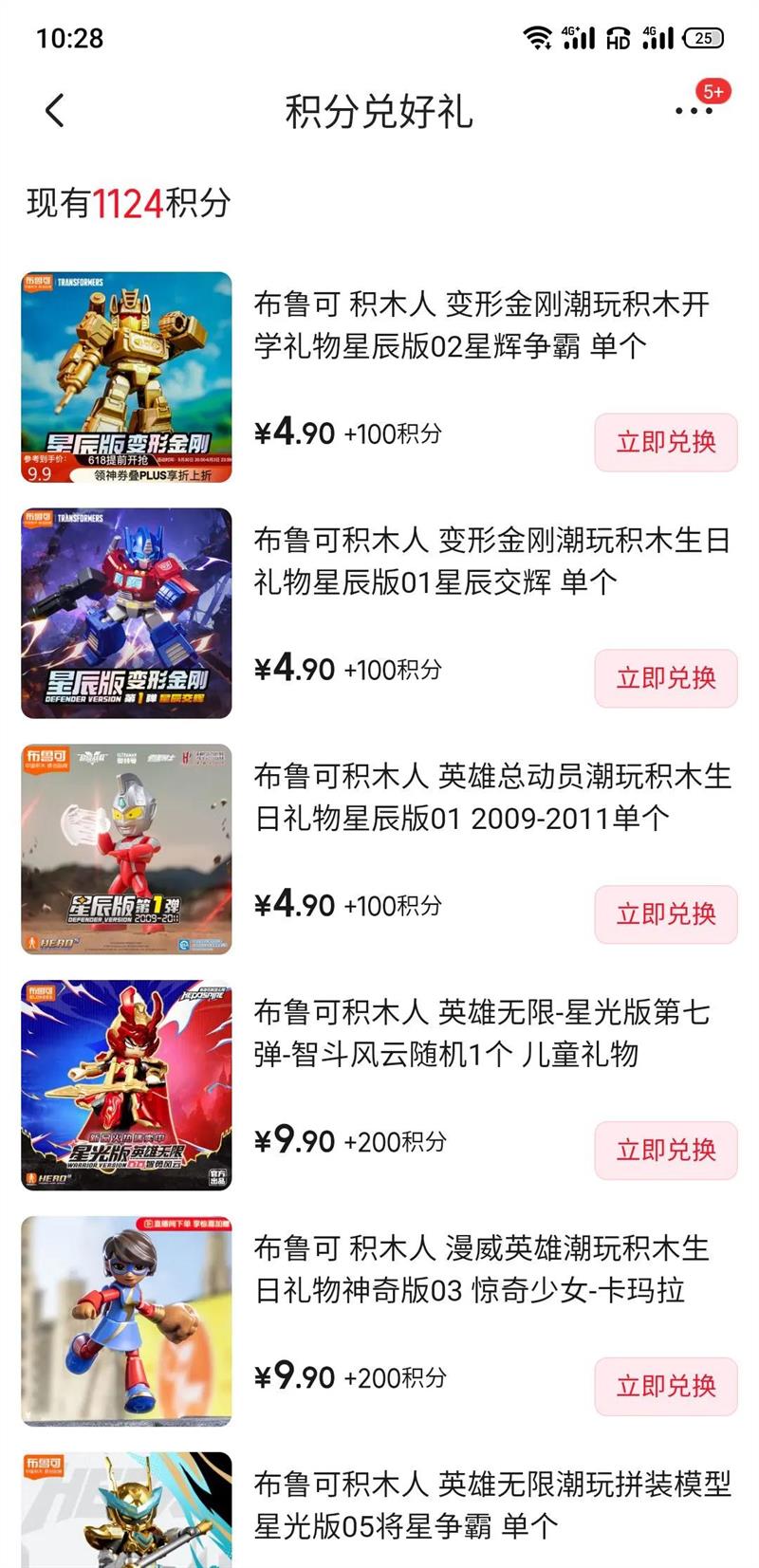View the 星光版英雄无限 product image
This screenshot has height=1568, width=759.
(x=126, y=1085)
